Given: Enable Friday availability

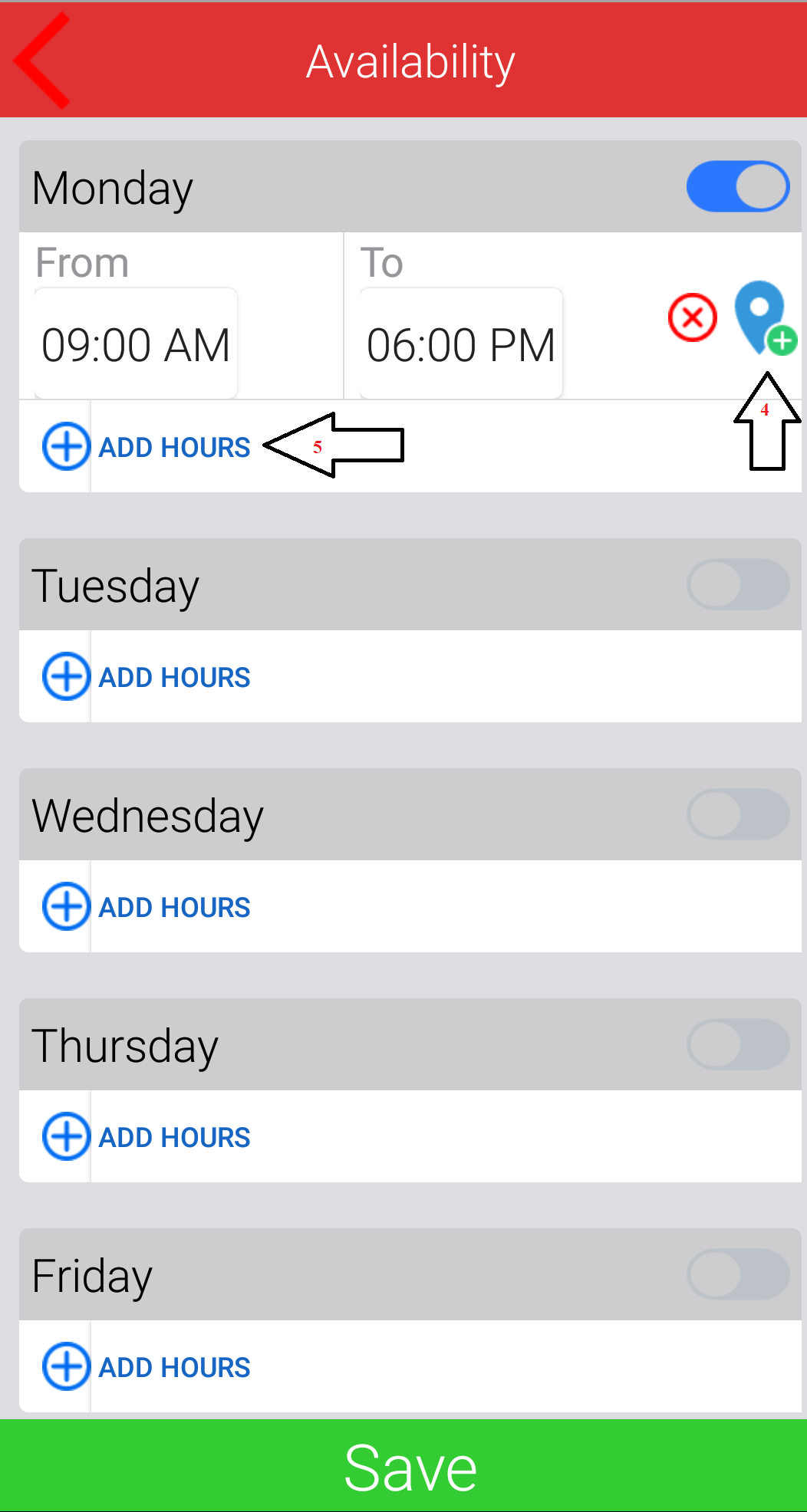Looking at the screenshot, I should 737,1275.
